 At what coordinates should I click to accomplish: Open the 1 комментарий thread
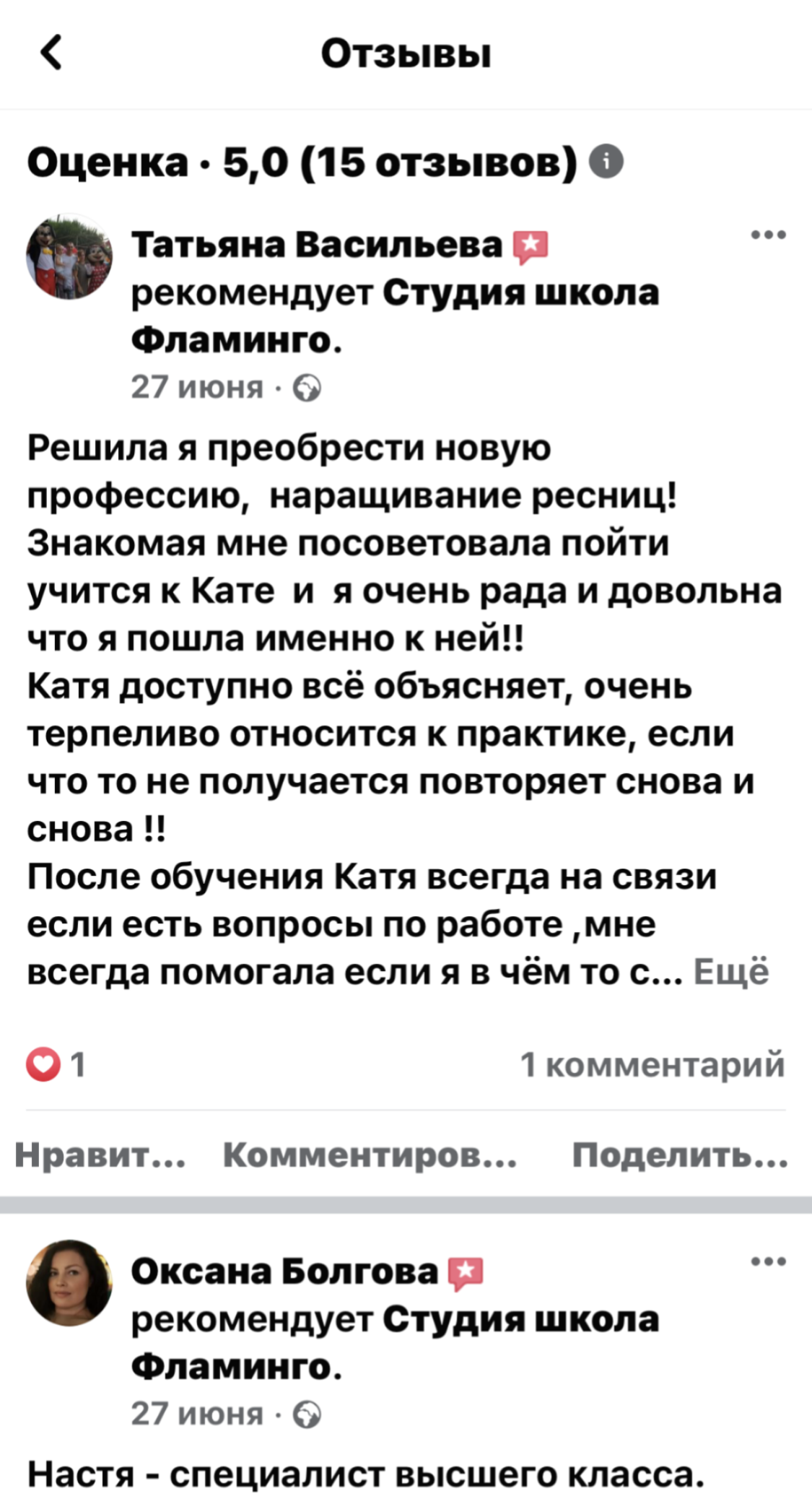pyautogui.click(x=652, y=1064)
